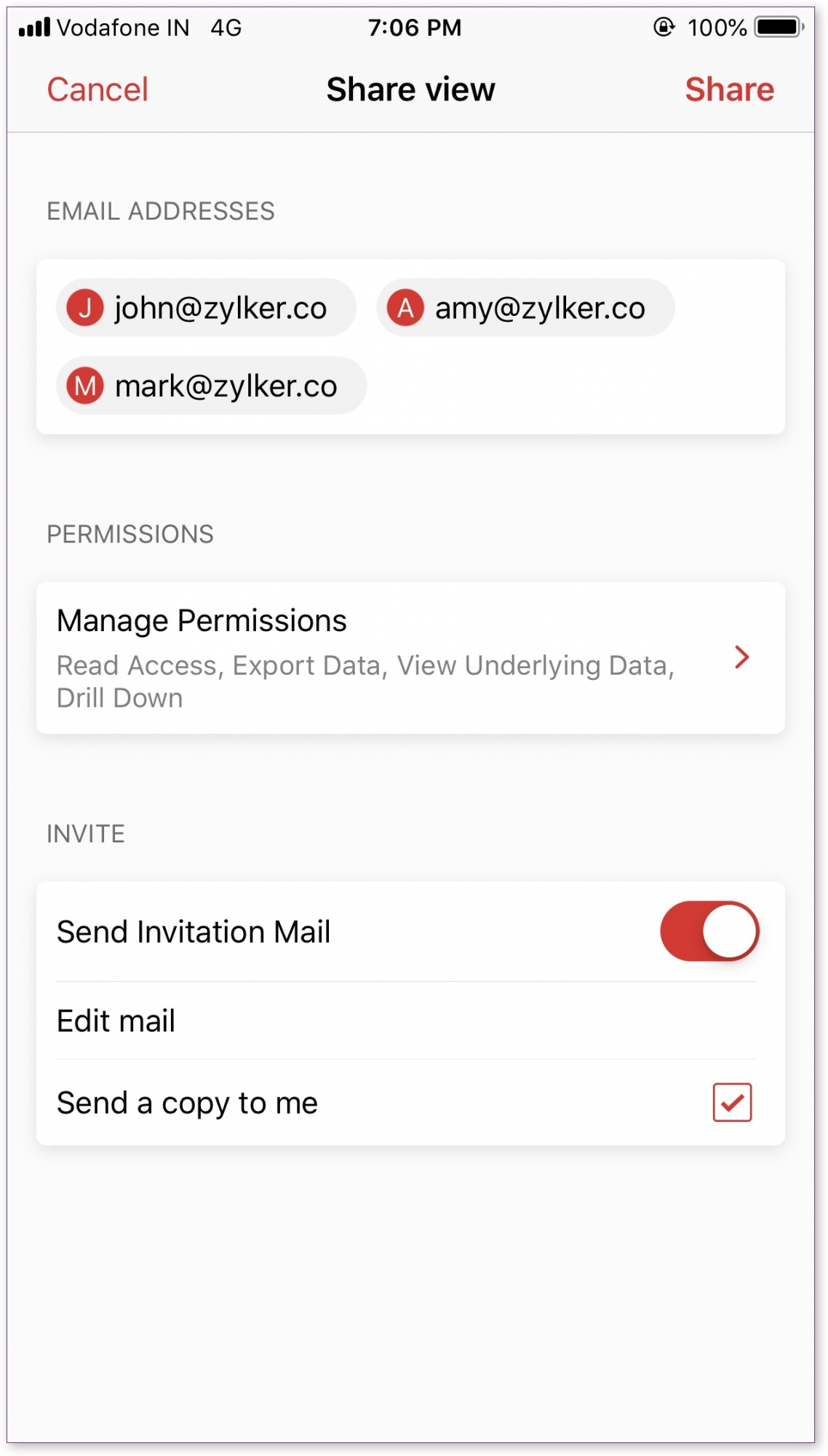Select the mark@zylker.co email chip
The height and width of the screenshot is (1456, 828).
[x=211, y=386]
